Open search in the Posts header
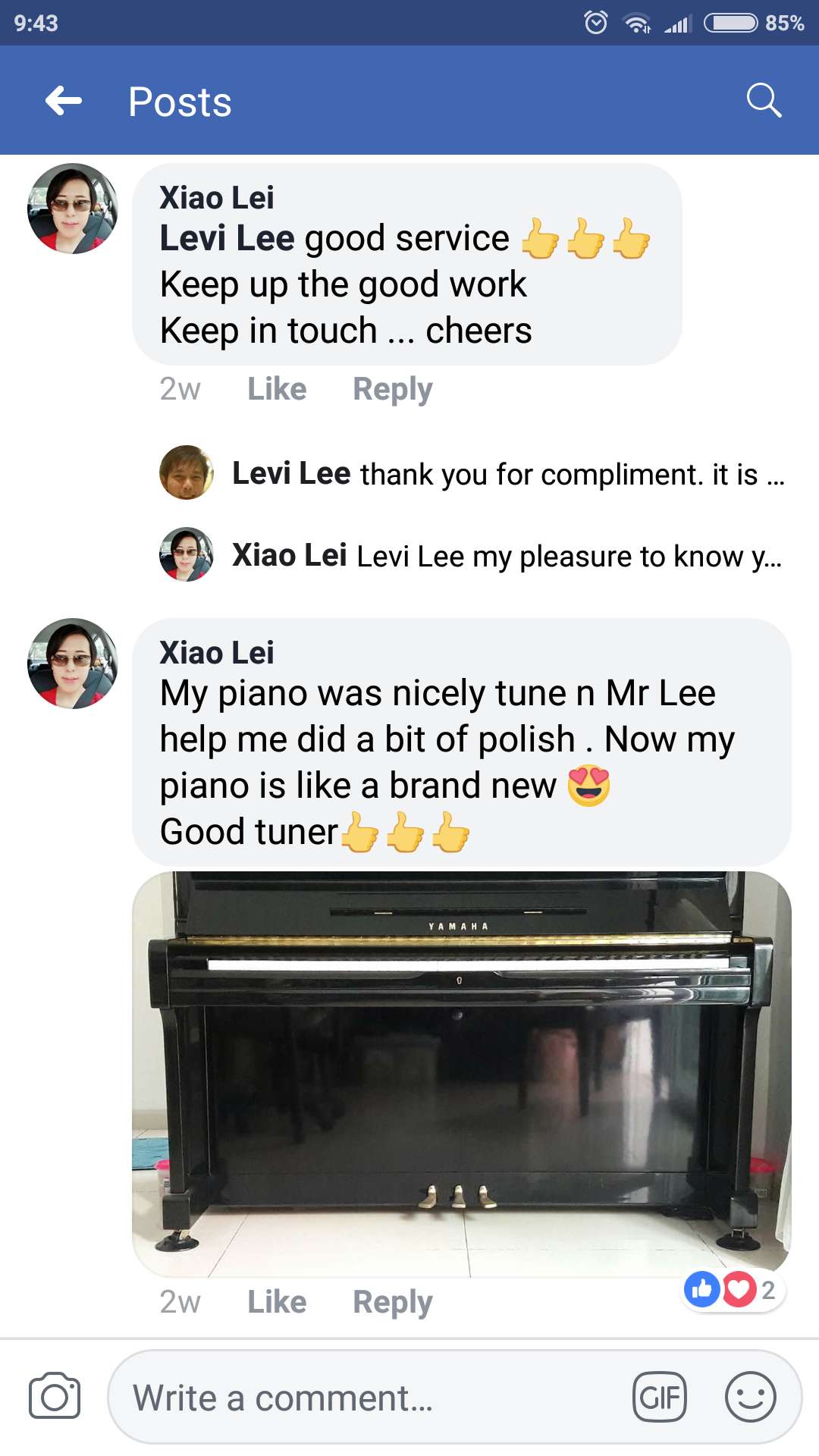The width and height of the screenshot is (819, 1456). [763, 101]
